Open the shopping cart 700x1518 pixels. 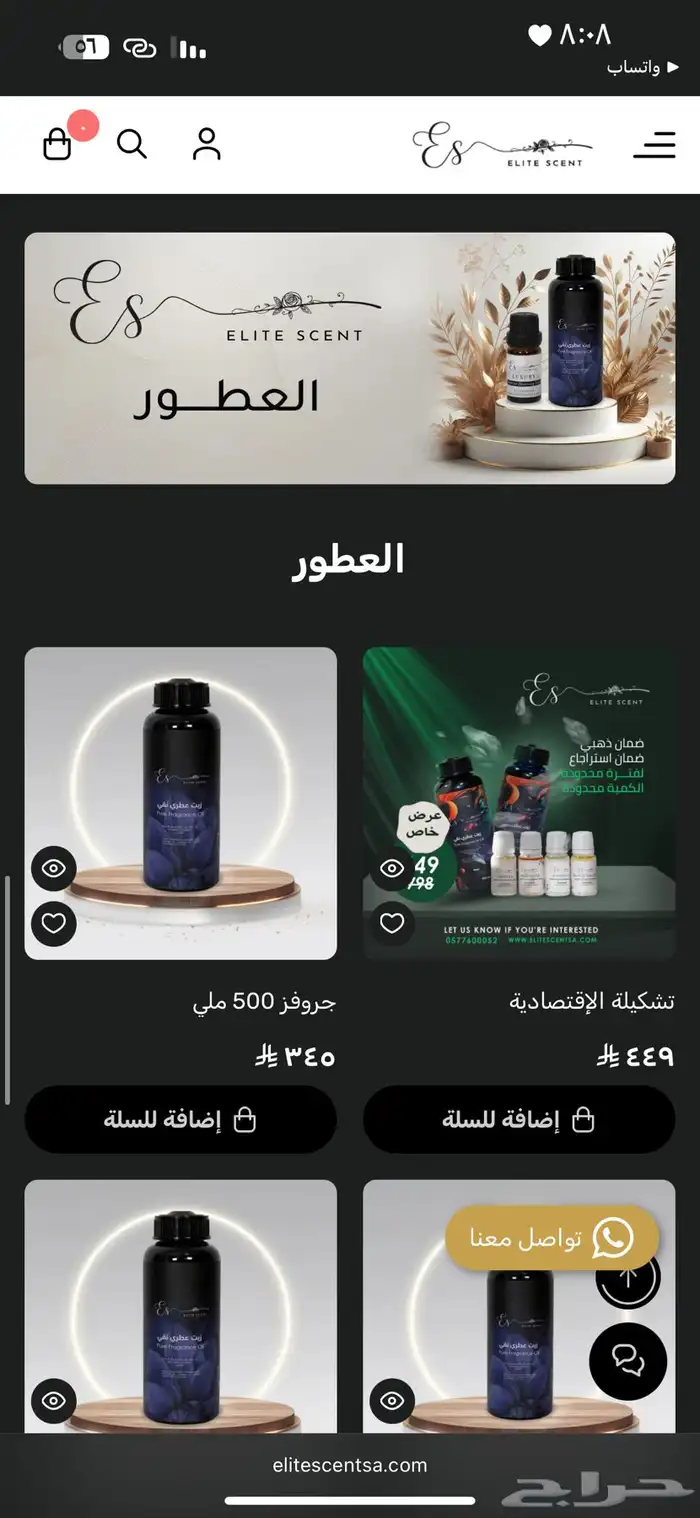click(x=58, y=145)
